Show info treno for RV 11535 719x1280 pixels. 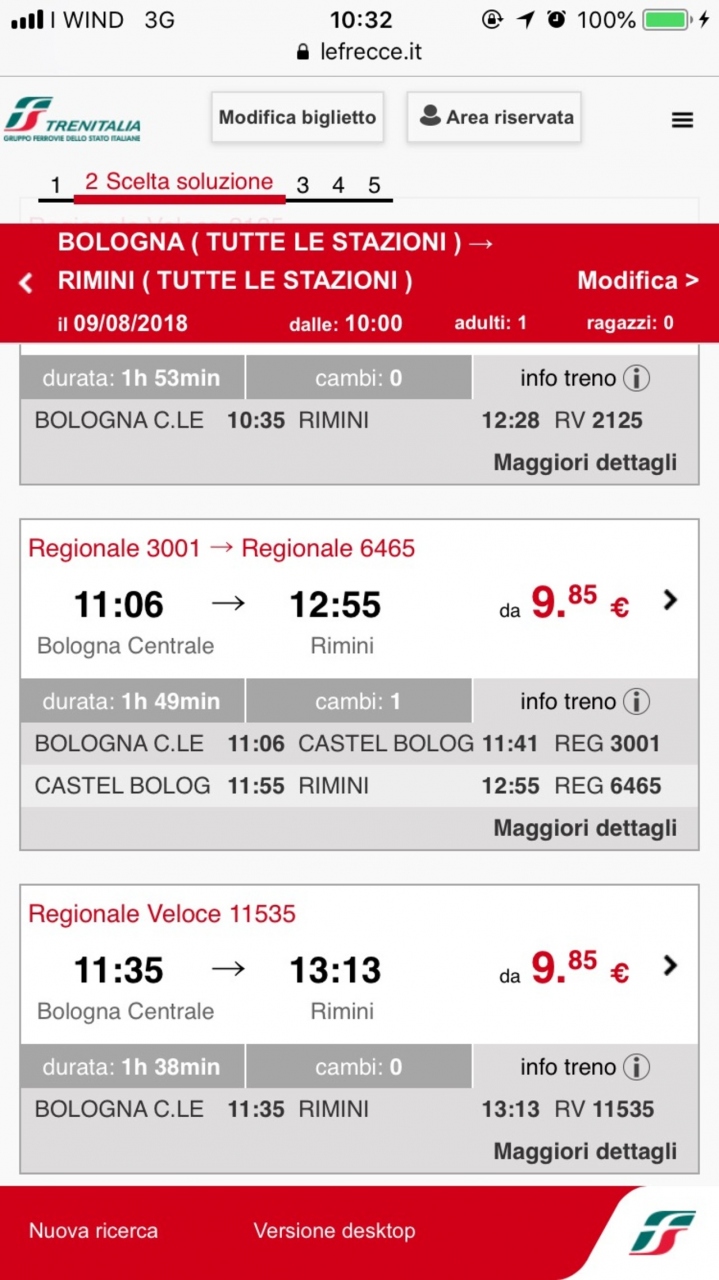click(585, 1067)
